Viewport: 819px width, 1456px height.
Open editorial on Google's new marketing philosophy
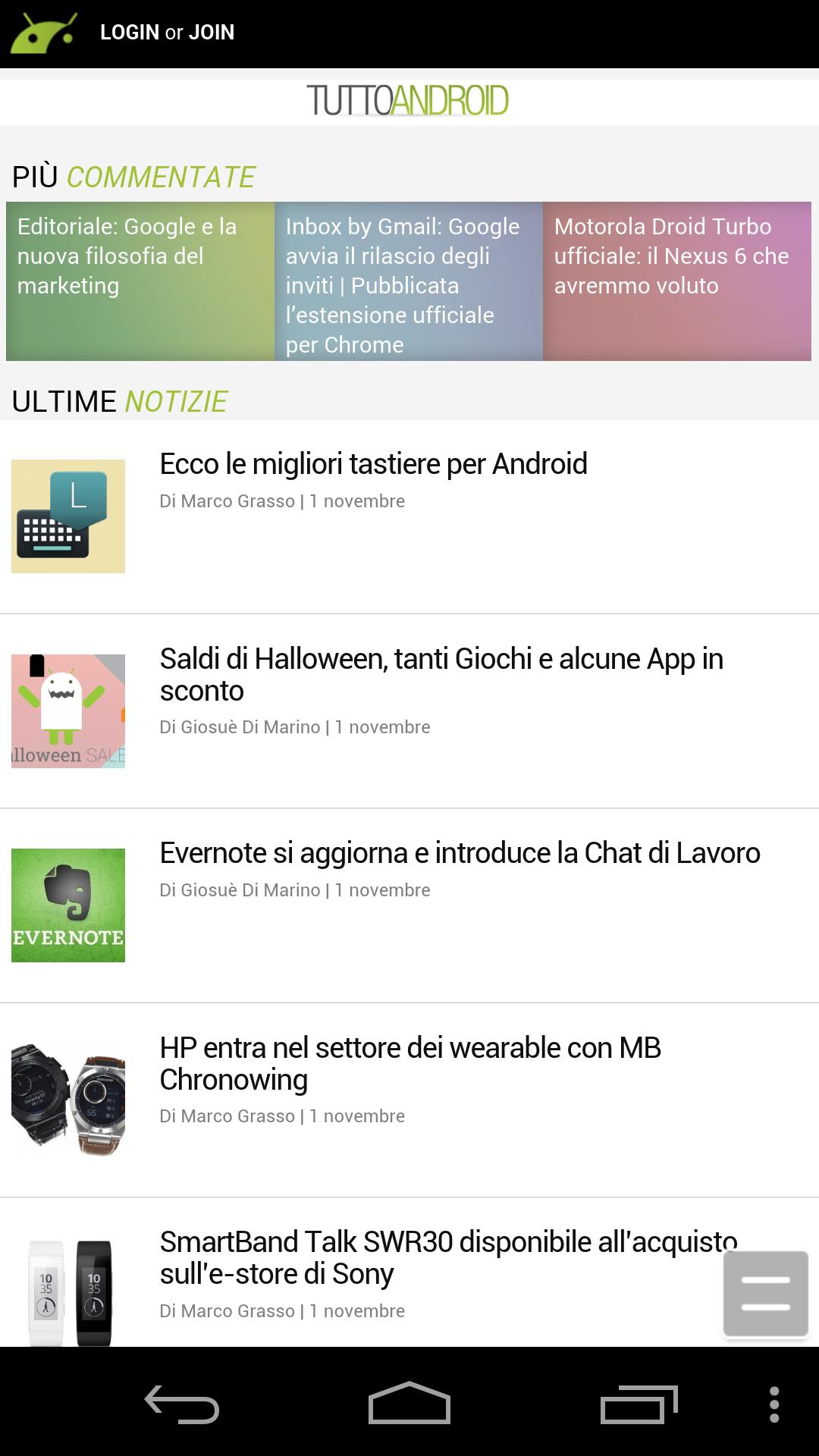pos(140,281)
